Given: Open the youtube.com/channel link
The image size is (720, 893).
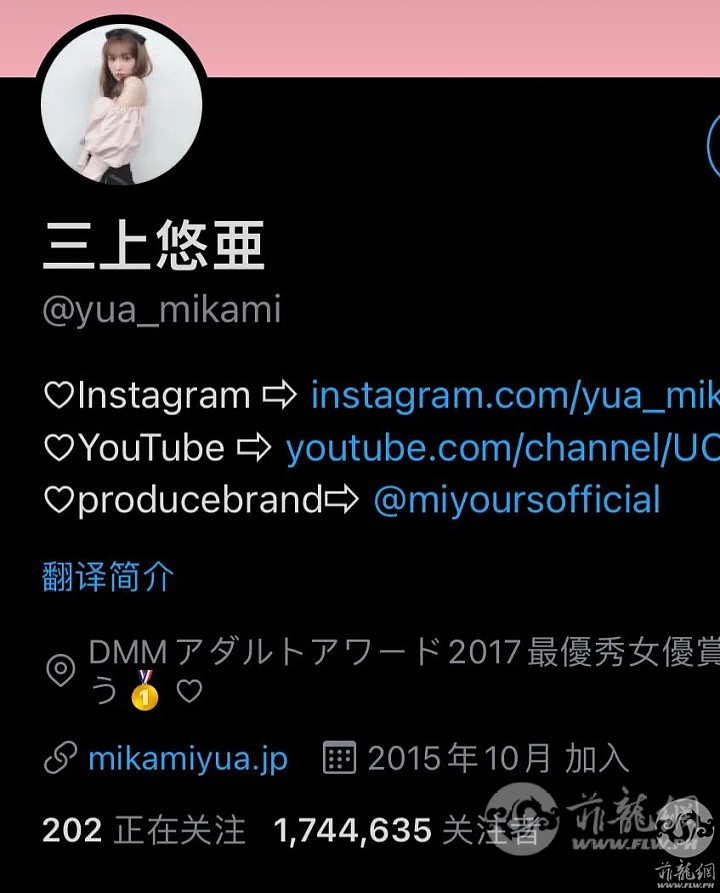Looking at the screenshot, I should coord(502,448).
